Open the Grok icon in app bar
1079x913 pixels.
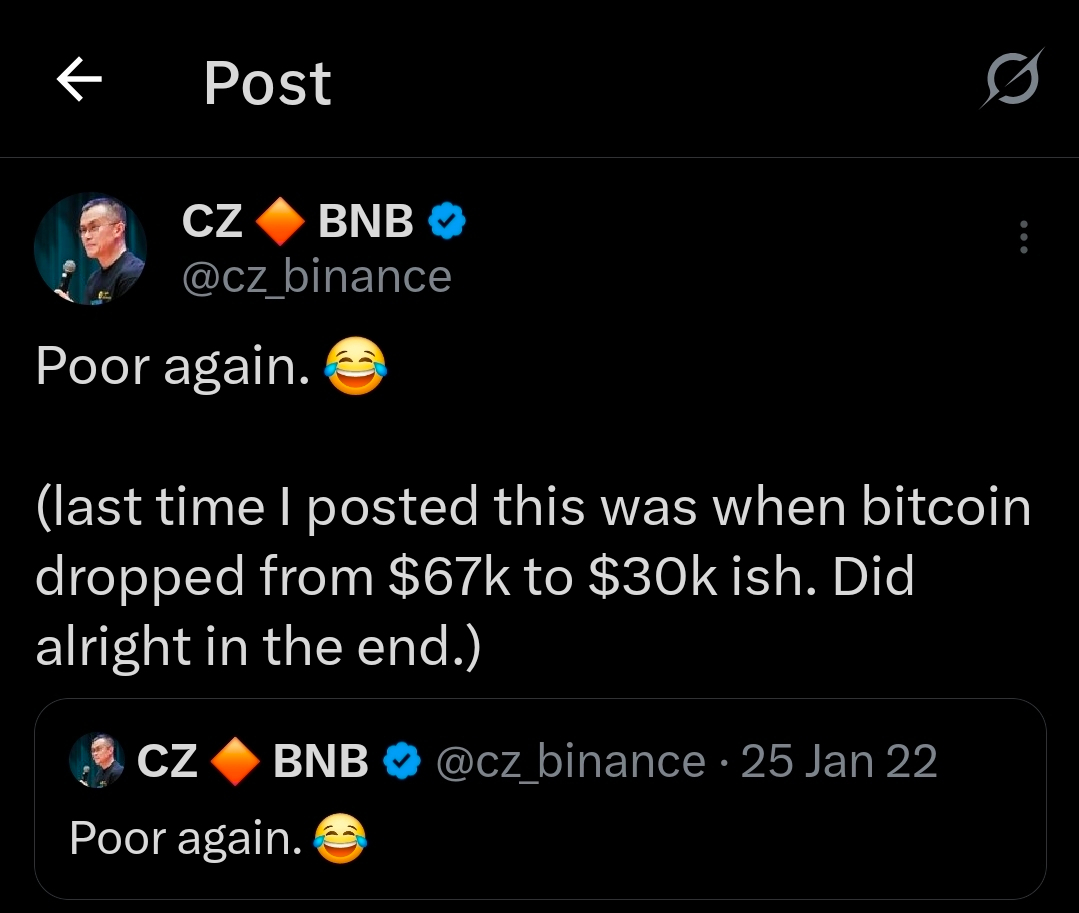pyautogui.click(x=1010, y=79)
